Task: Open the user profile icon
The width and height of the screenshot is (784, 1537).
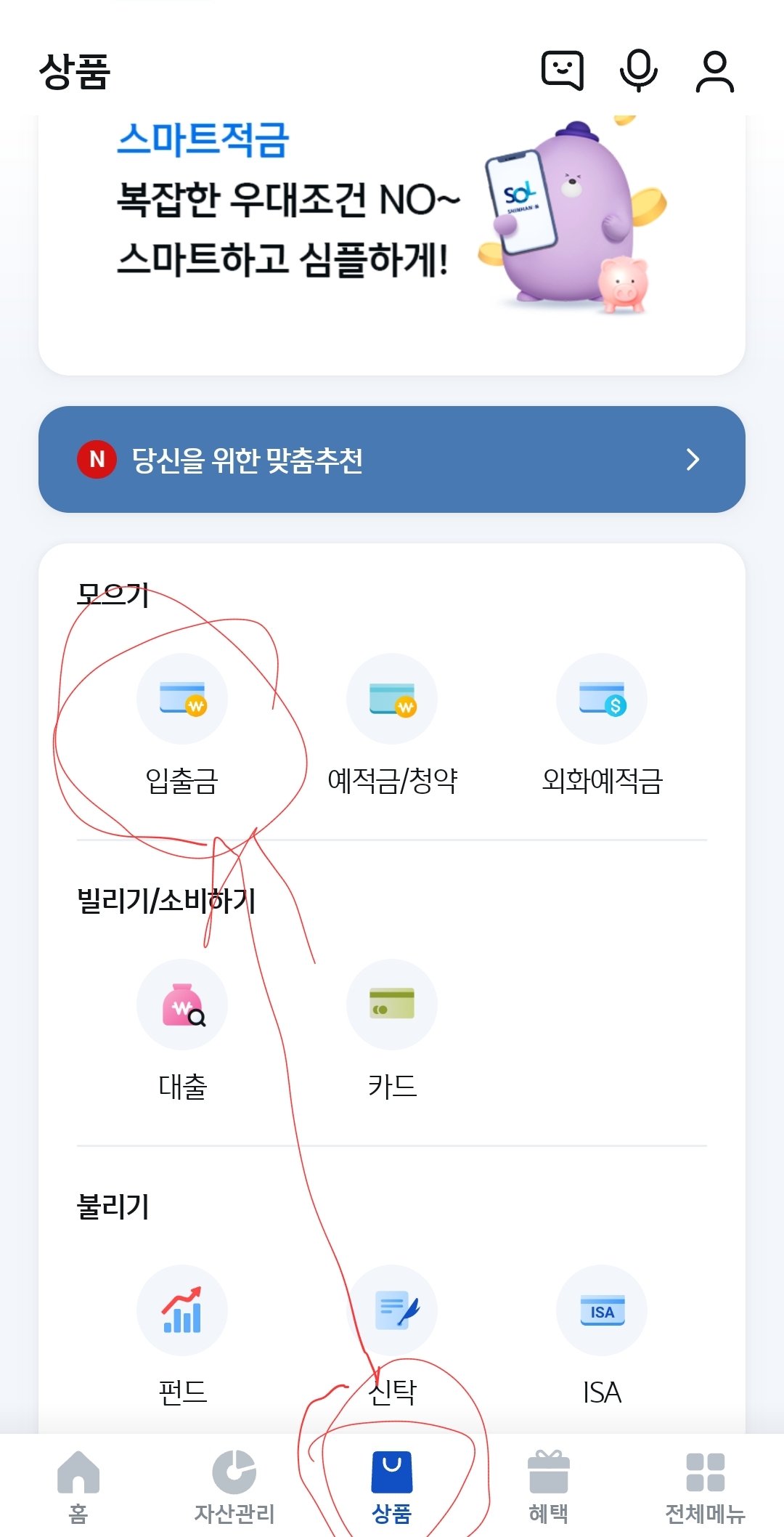Action: coord(715,70)
